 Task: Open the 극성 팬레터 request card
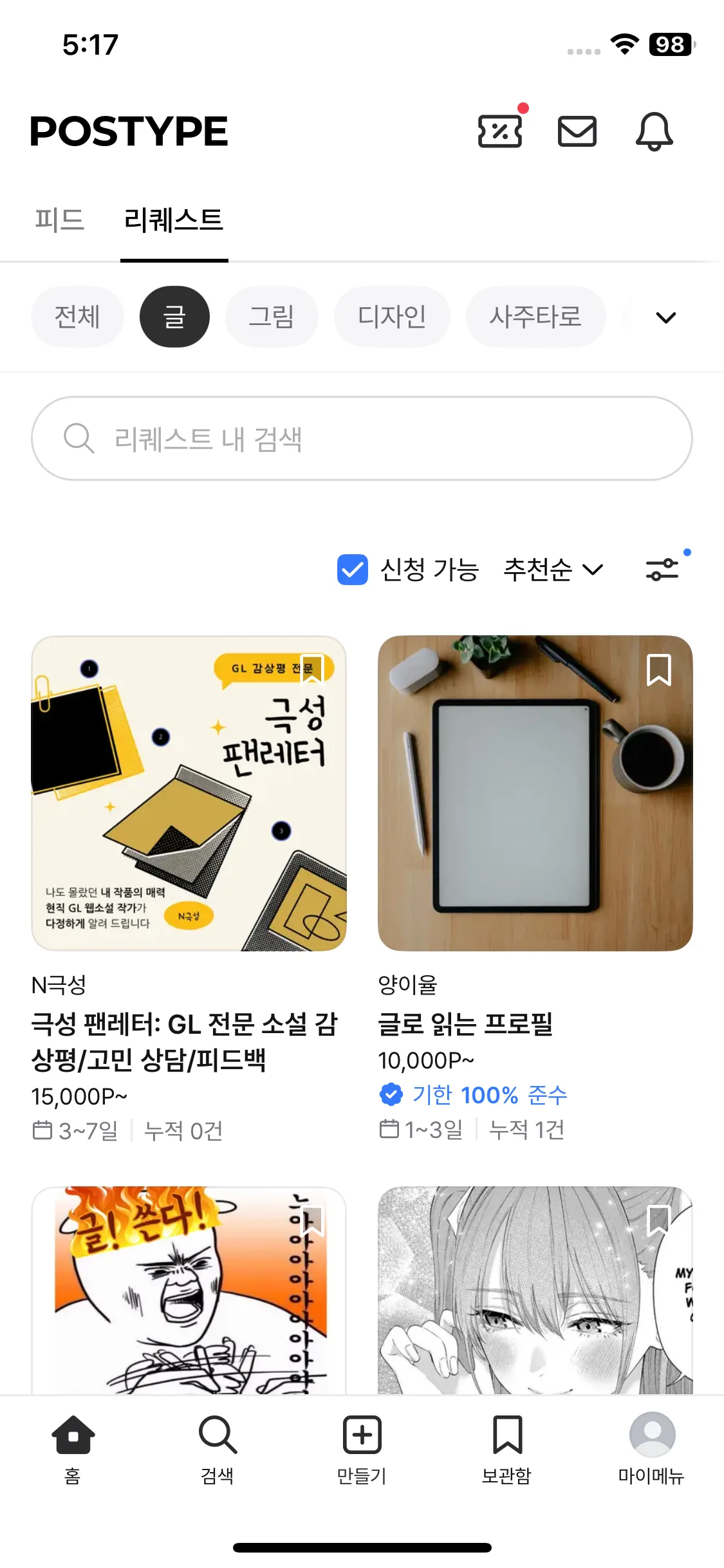pos(189,793)
